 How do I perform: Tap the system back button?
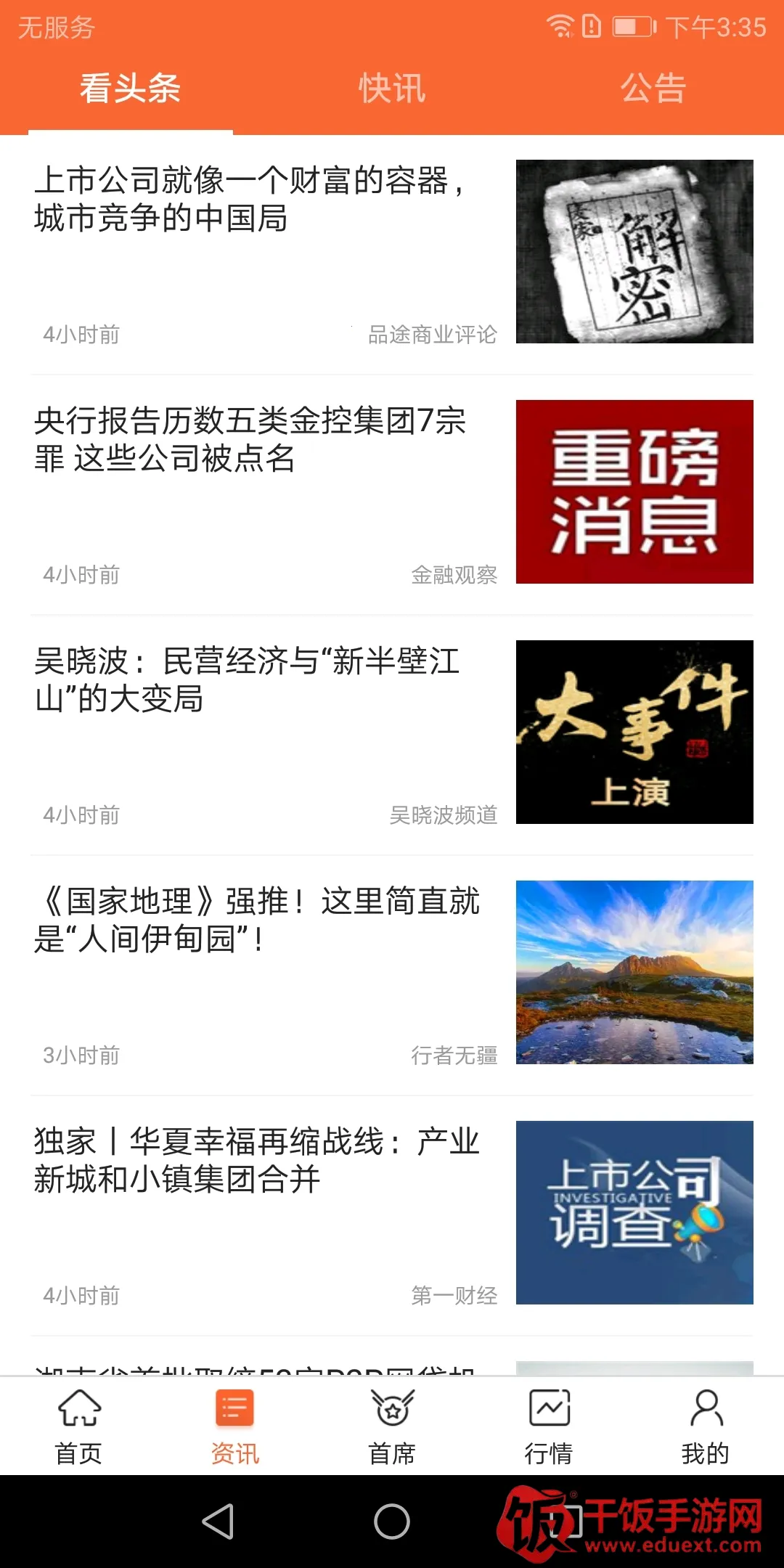click(x=218, y=1522)
